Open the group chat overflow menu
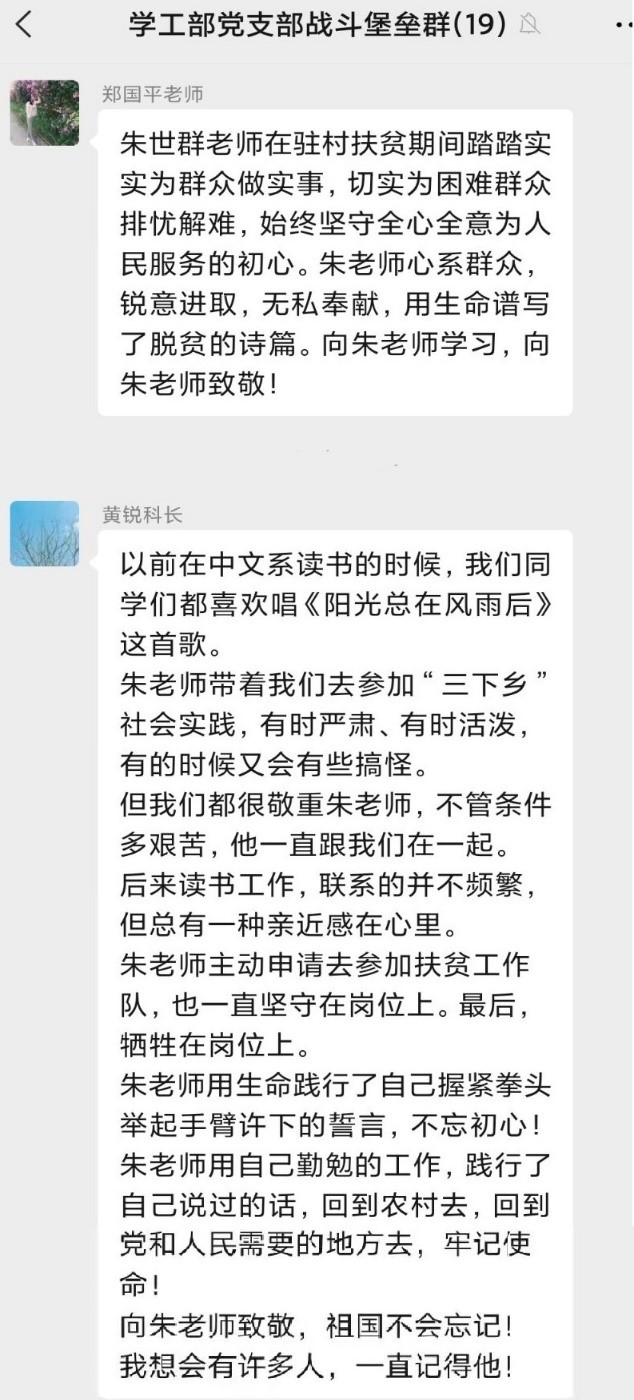This screenshot has width=634, height=1400. coord(622,24)
